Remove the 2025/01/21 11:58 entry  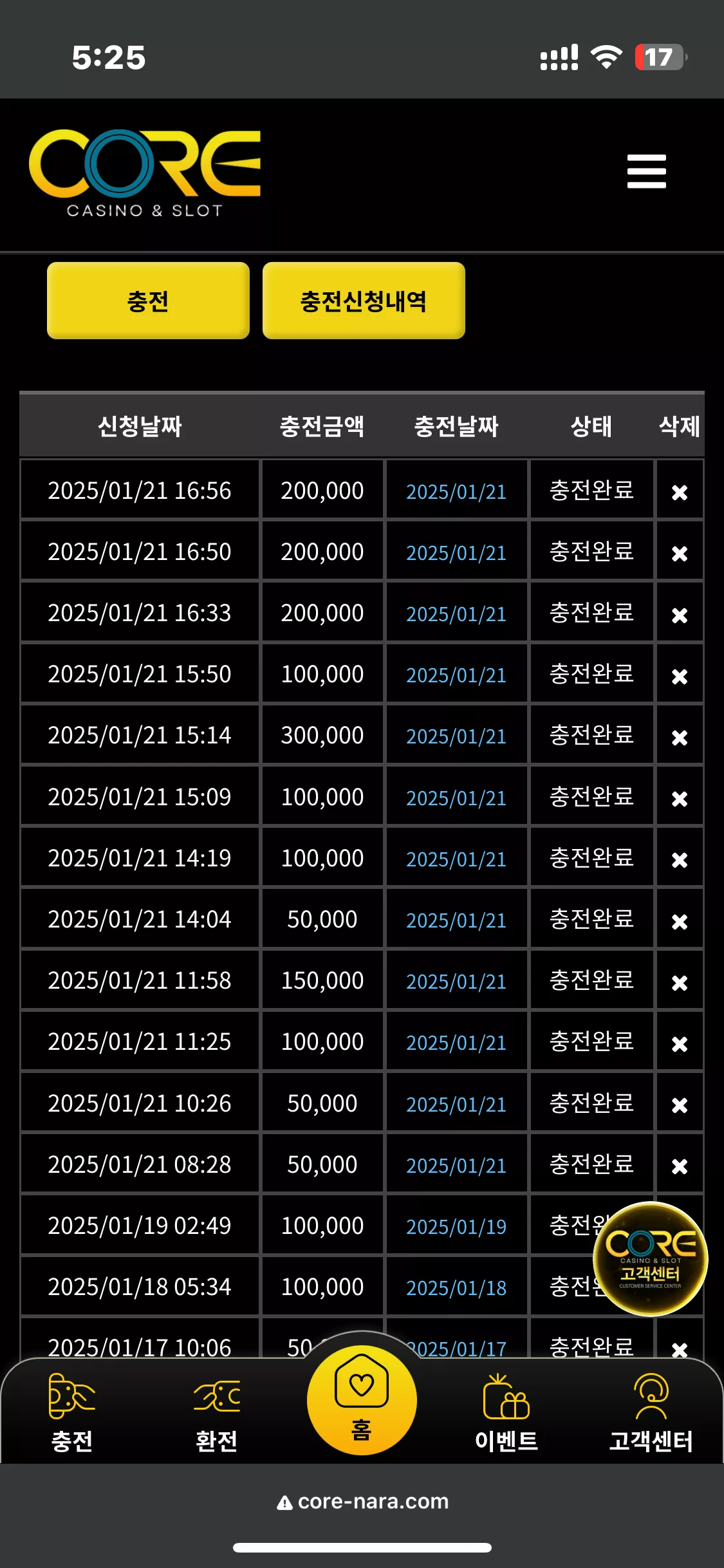680,982
